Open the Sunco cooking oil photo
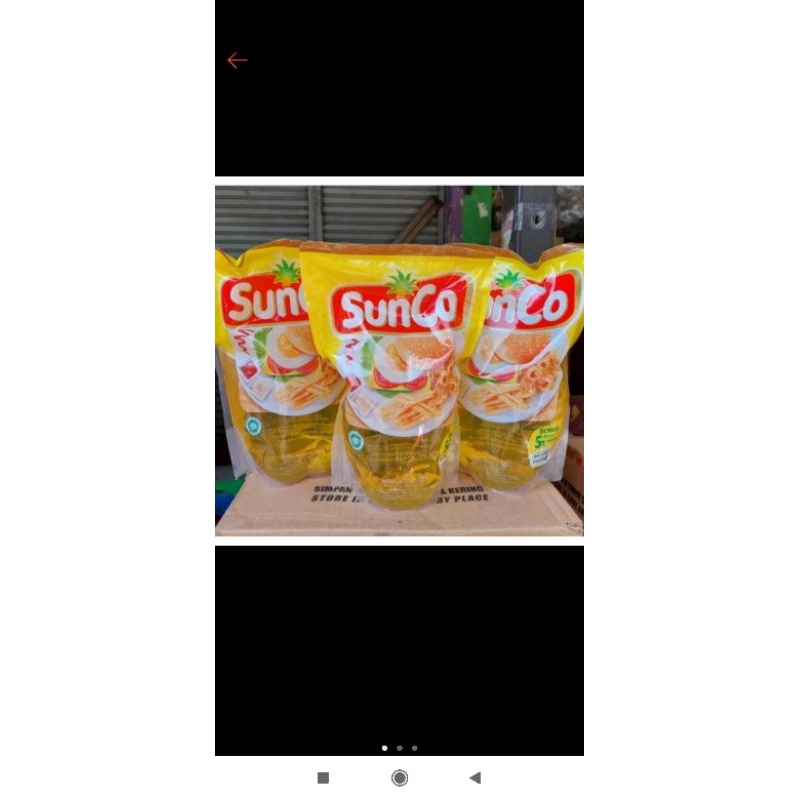This screenshot has width=800, height=800. [x=399, y=360]
